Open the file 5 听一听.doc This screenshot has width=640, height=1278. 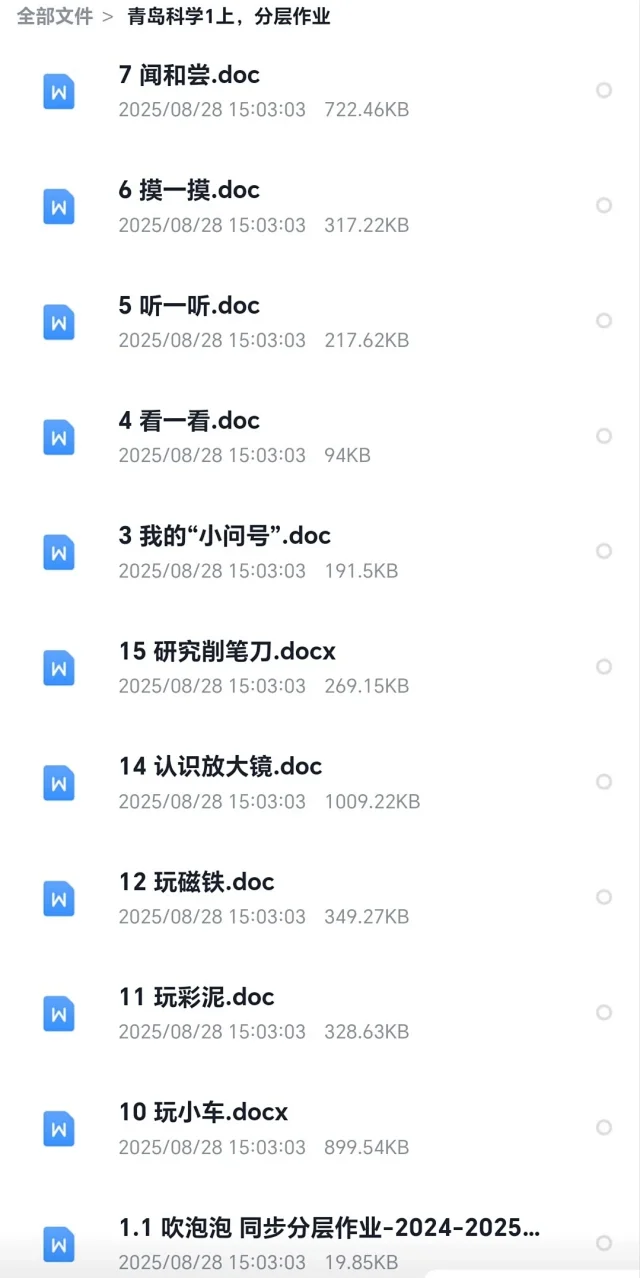[x=320, y=321]
